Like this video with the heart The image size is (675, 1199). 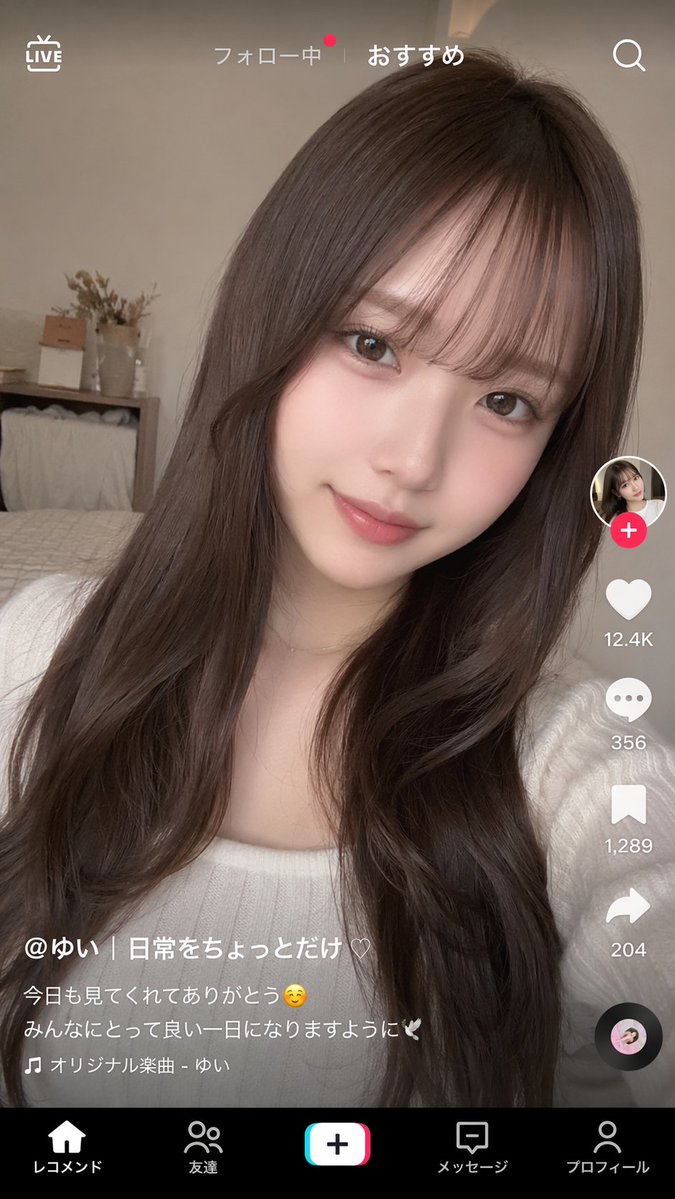(628, 600)
